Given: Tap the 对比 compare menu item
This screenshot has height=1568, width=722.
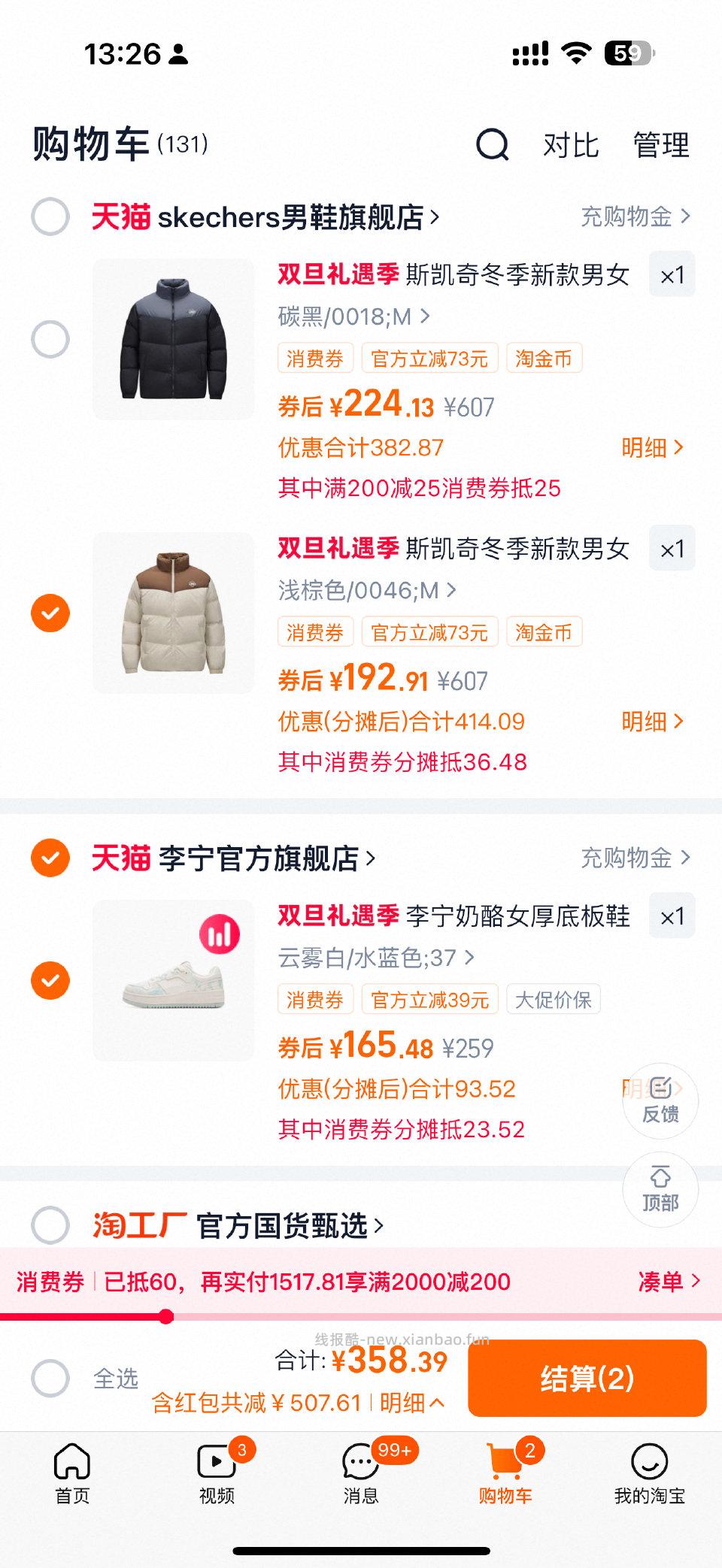Looking at the screenshot, I should point(572,145).
